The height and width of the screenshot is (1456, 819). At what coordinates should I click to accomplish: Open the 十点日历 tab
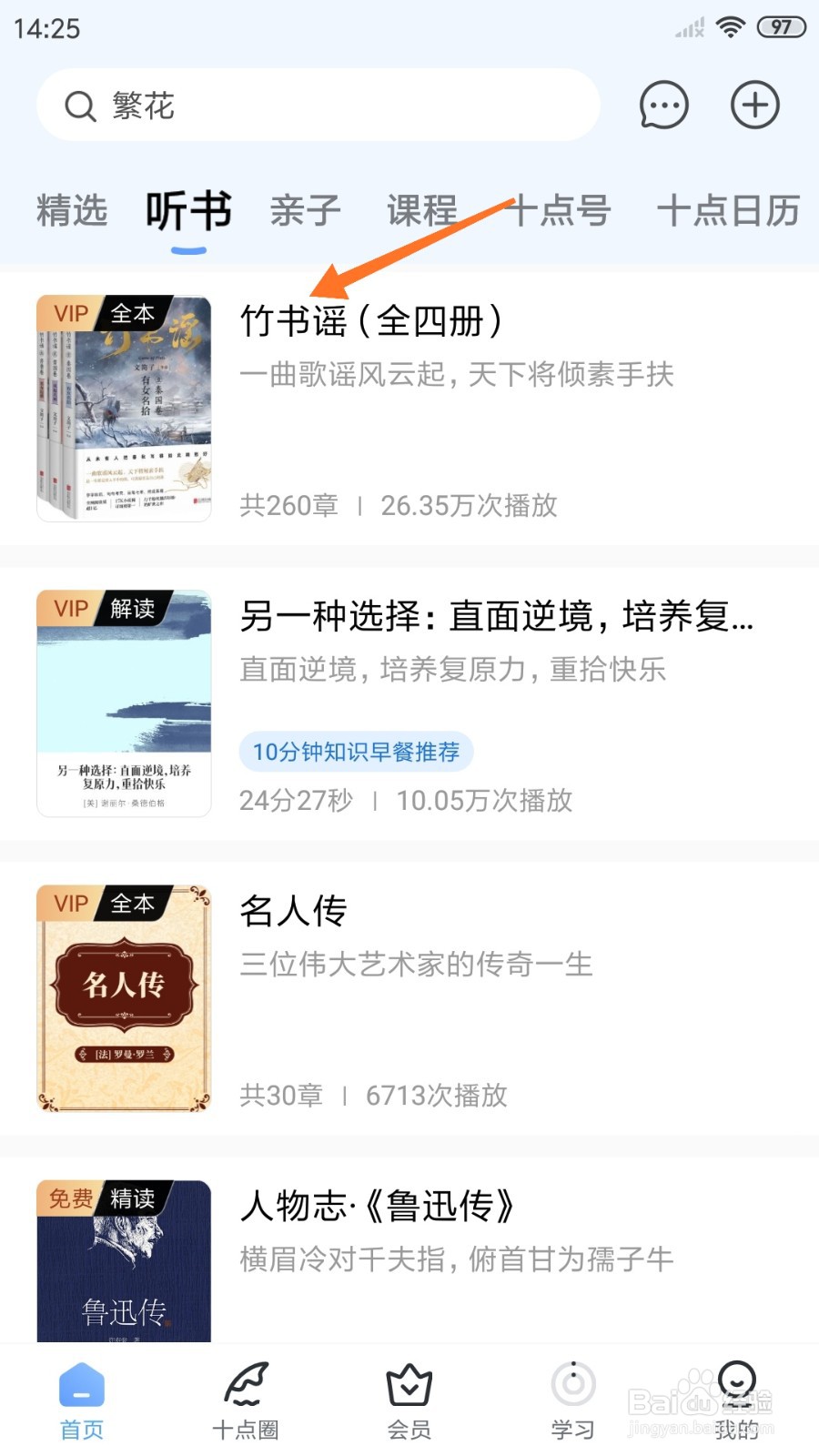(x=728, y=211)
